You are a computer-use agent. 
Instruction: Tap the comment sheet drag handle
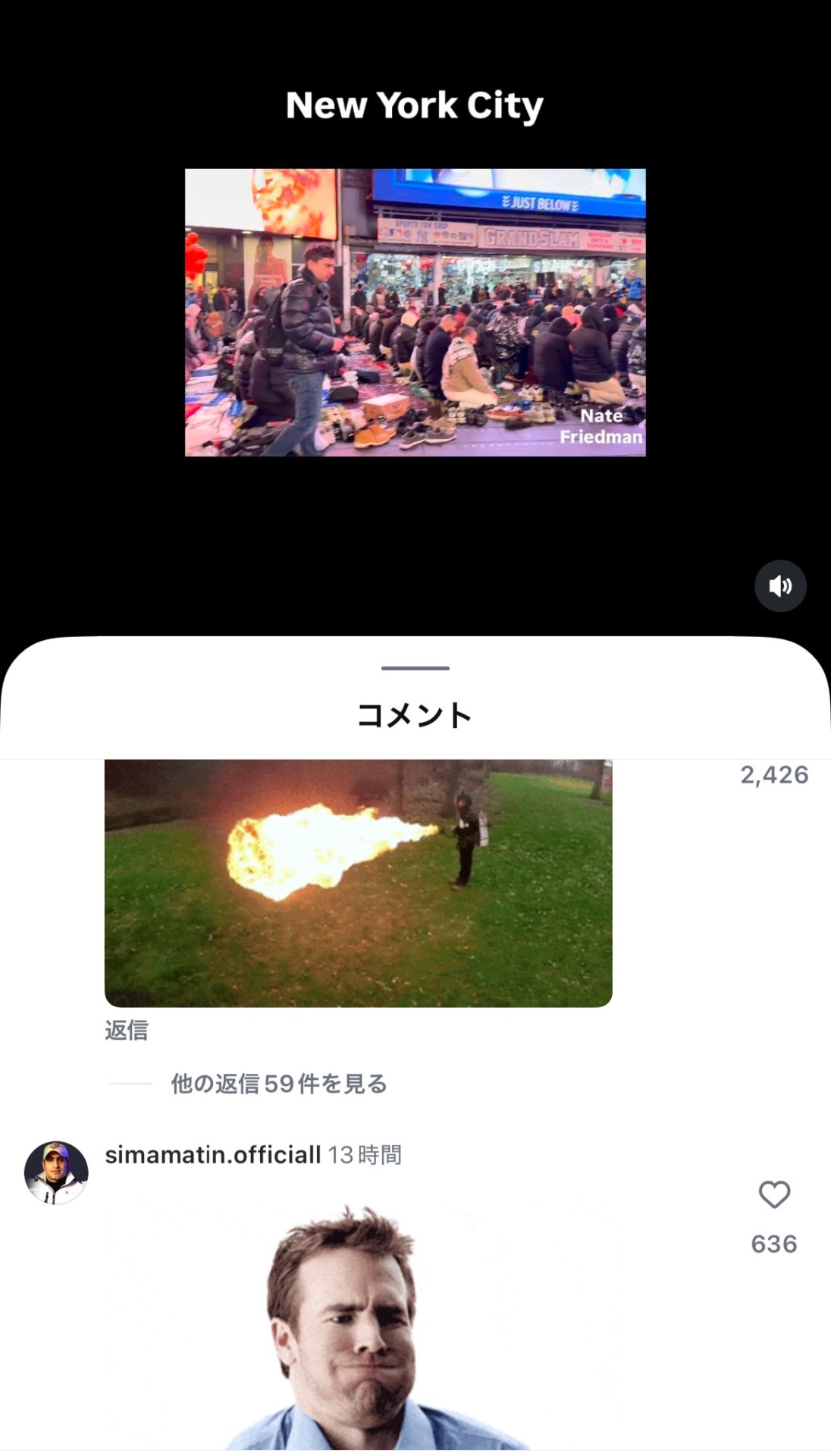coord(415,668)
